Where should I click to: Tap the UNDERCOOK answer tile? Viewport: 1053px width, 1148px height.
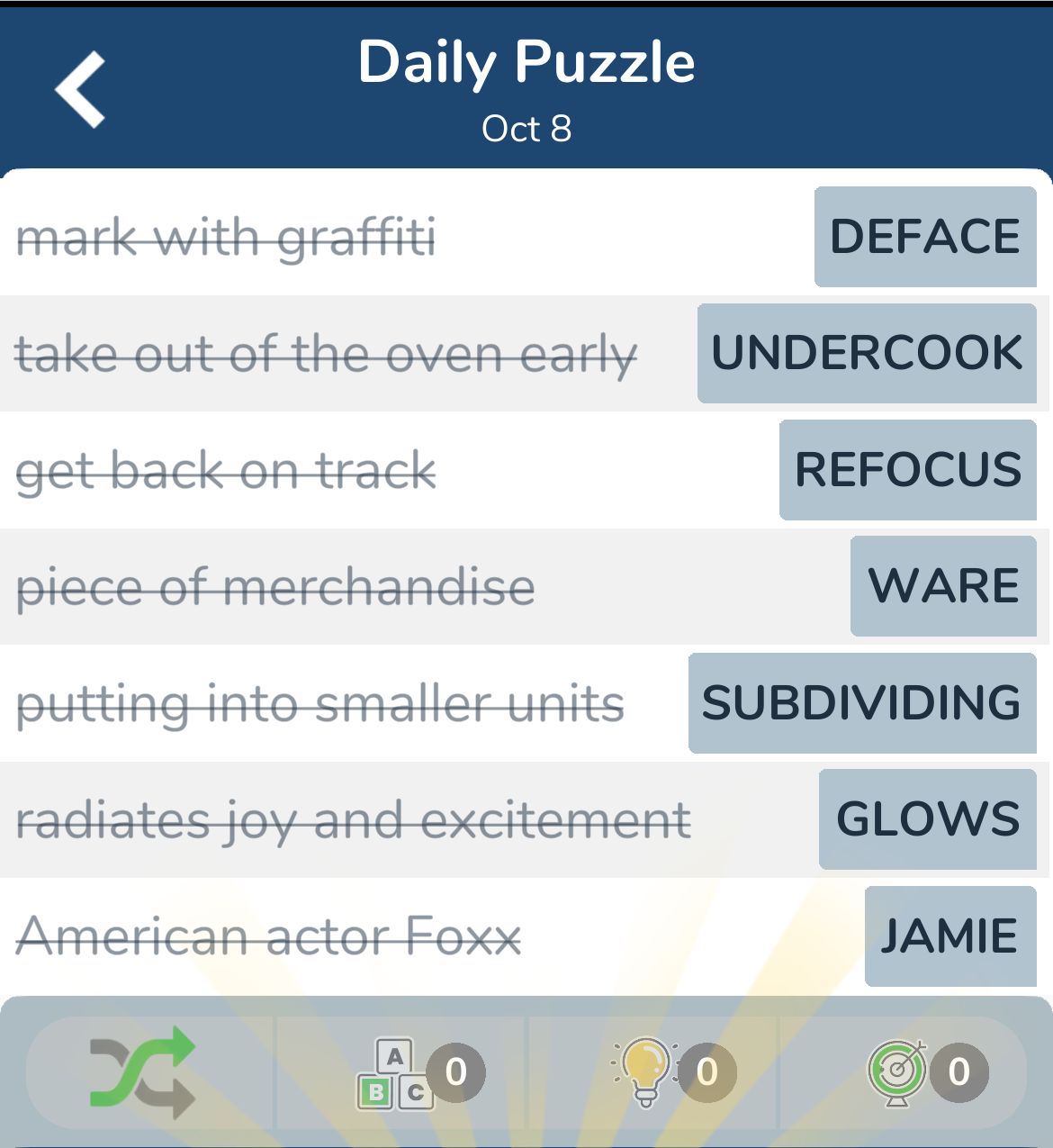[867, 353]
